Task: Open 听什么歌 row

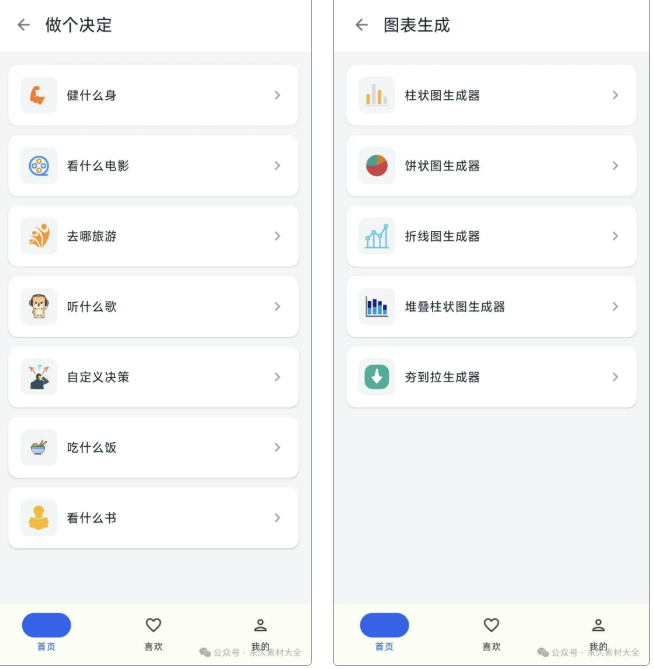Action: (x=153, y=307)
